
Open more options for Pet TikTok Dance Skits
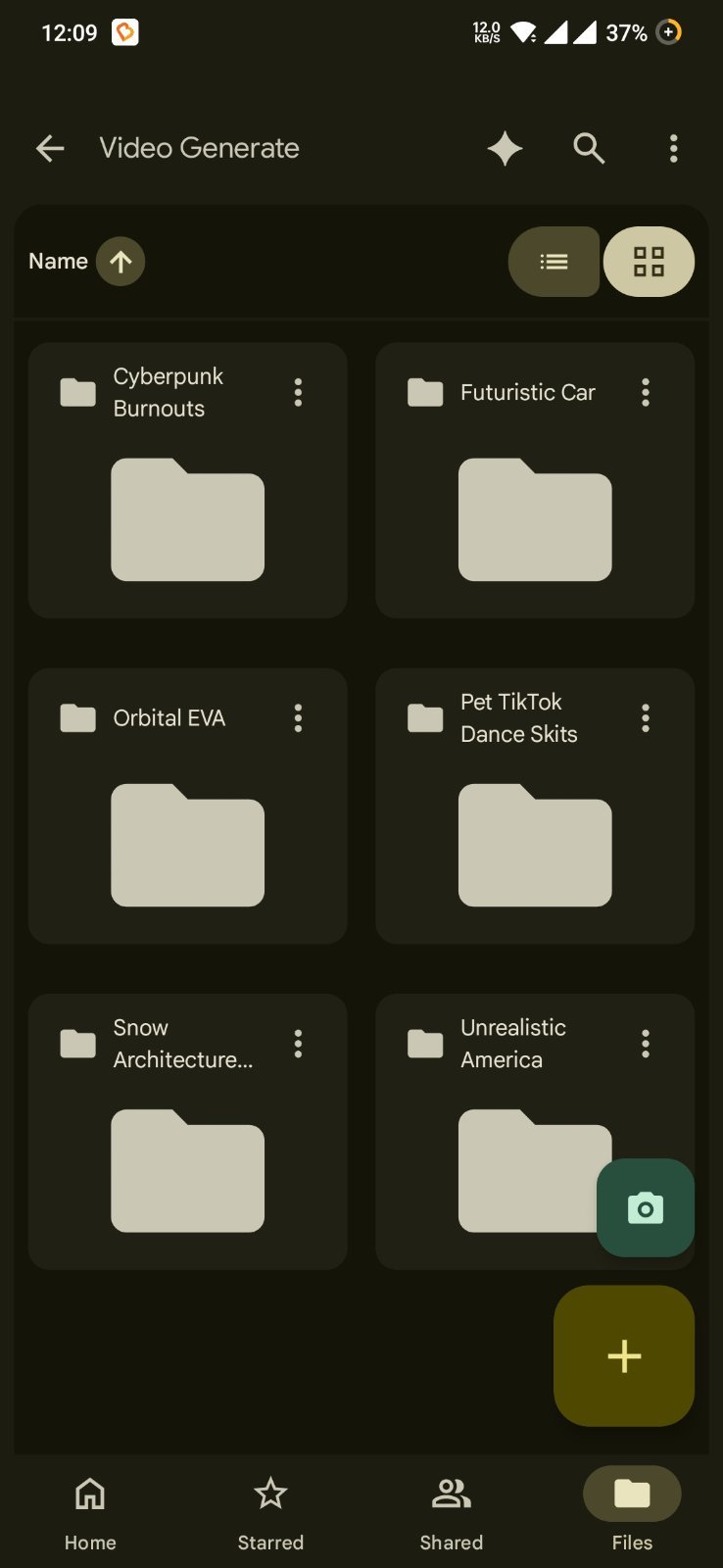(646, 718)
